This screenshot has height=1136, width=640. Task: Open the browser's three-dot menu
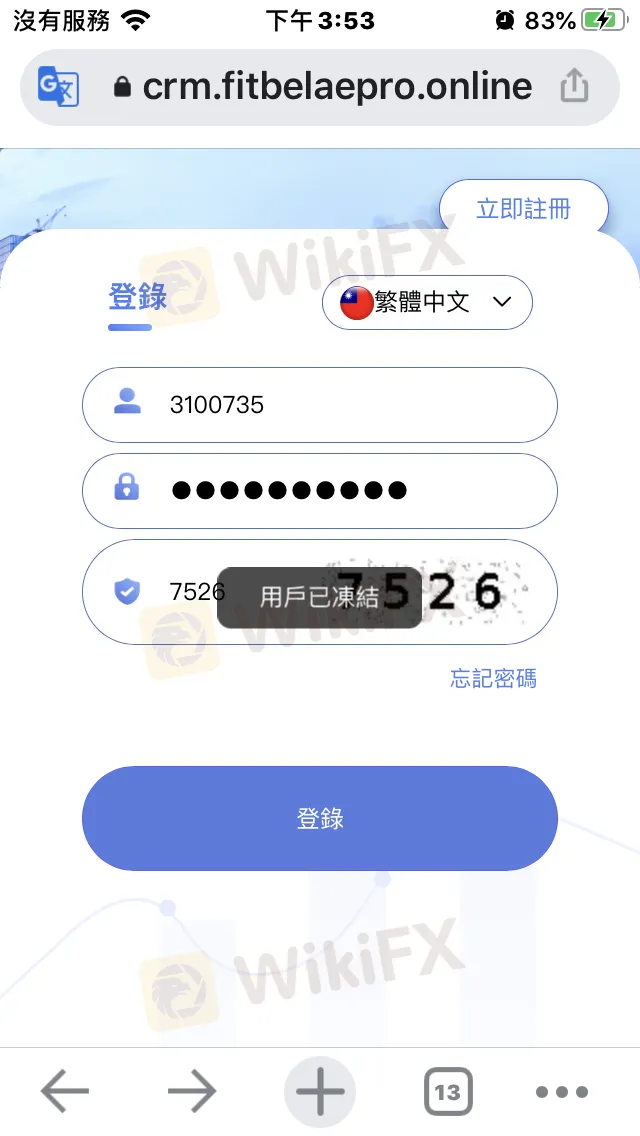pos(561,1091)
